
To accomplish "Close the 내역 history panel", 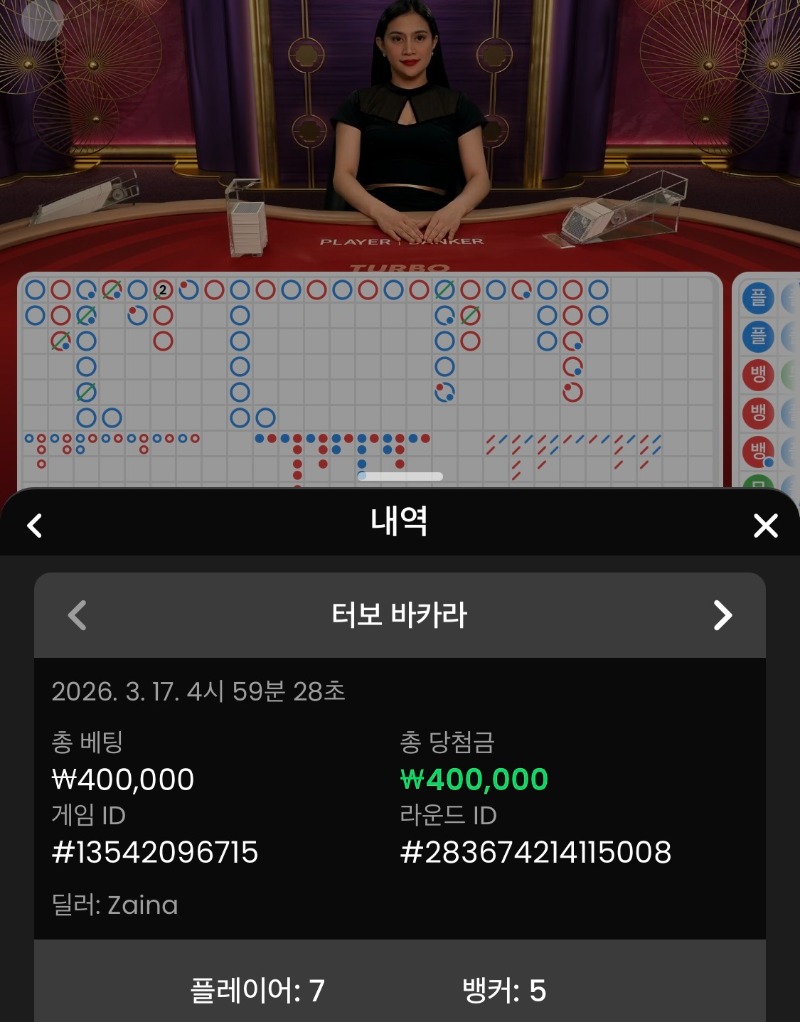I will [765, 525].
